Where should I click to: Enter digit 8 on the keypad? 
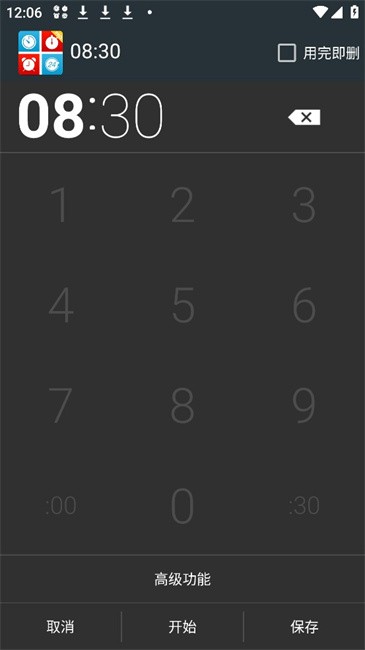tap(182, 405)
